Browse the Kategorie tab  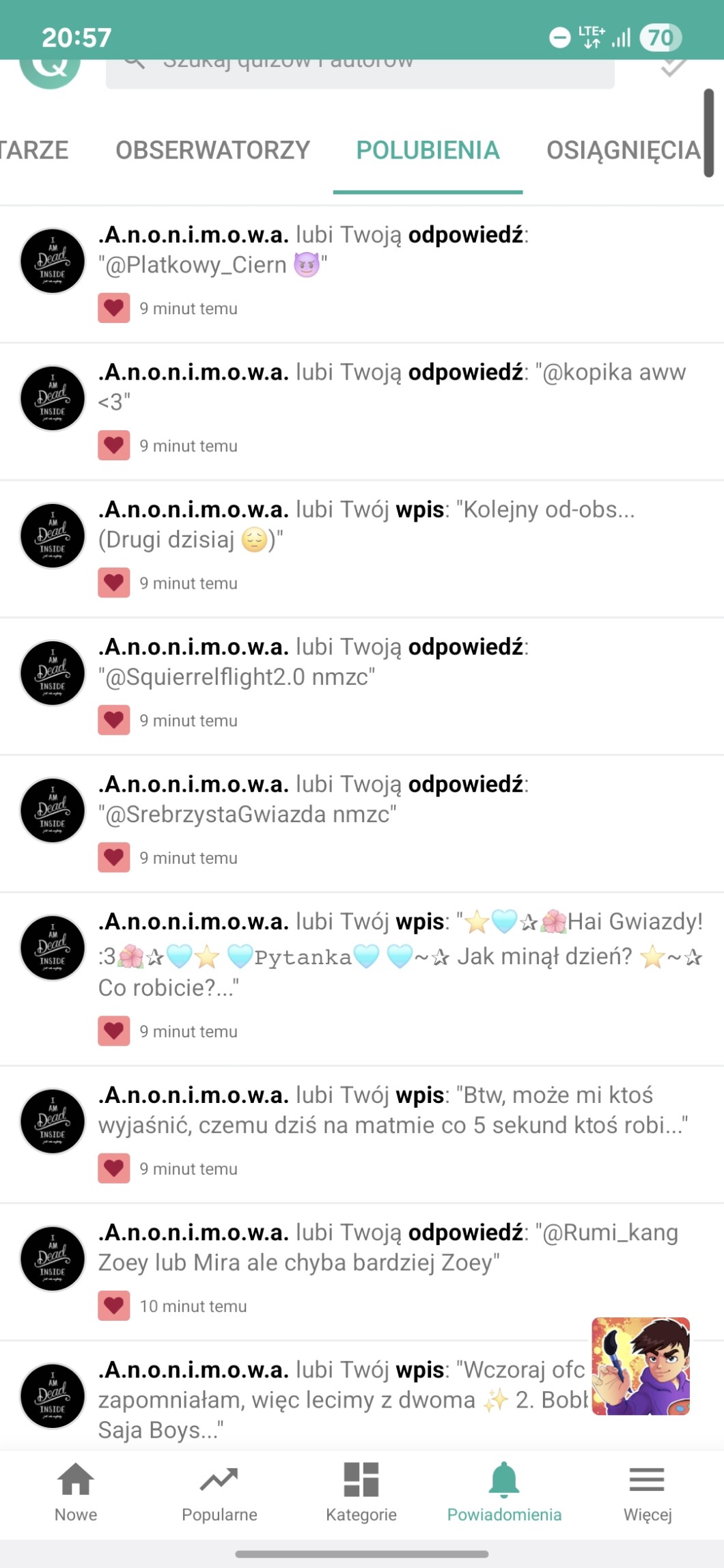[x=361, y=1493]
